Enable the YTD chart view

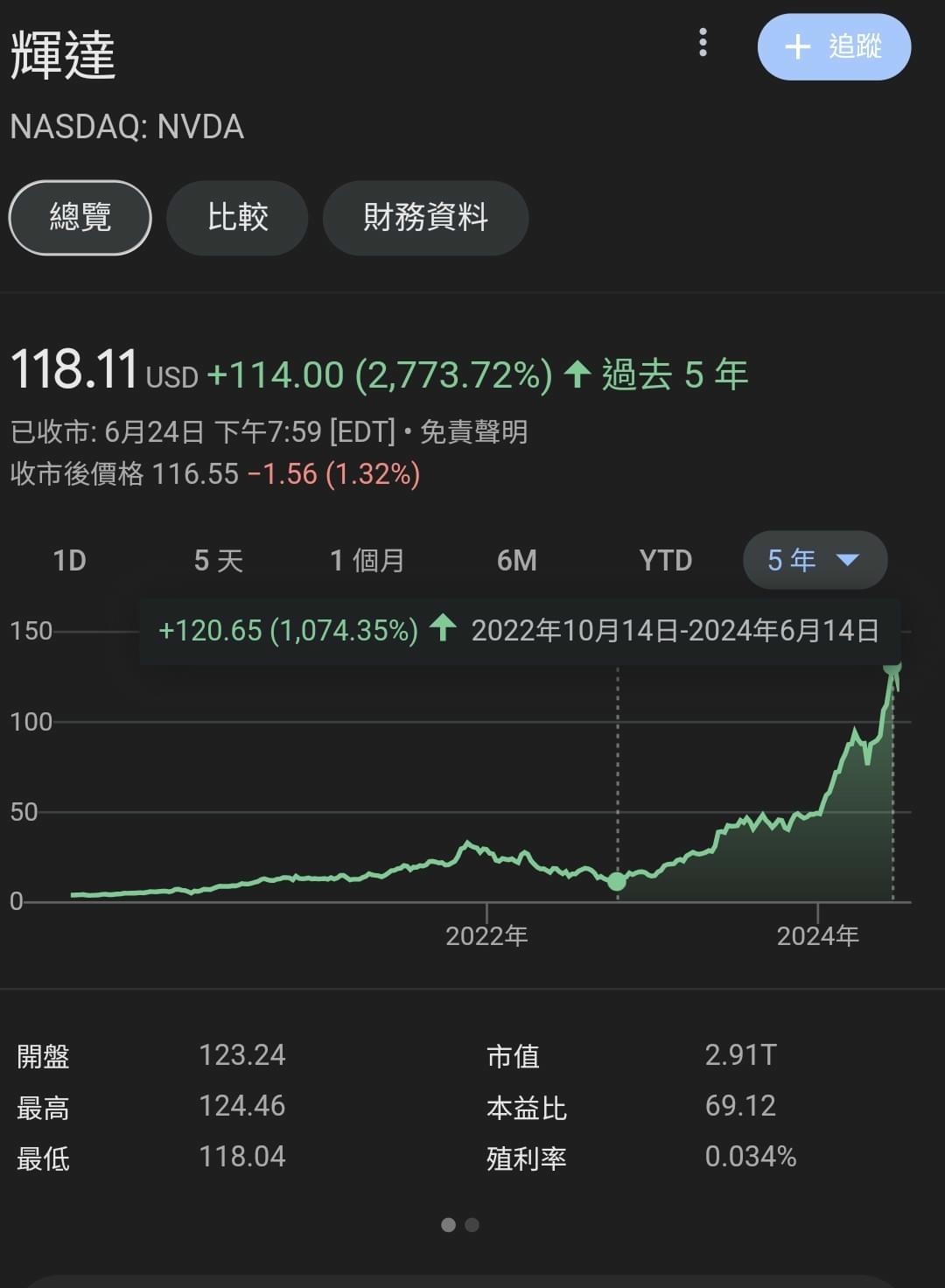point(667,560)
